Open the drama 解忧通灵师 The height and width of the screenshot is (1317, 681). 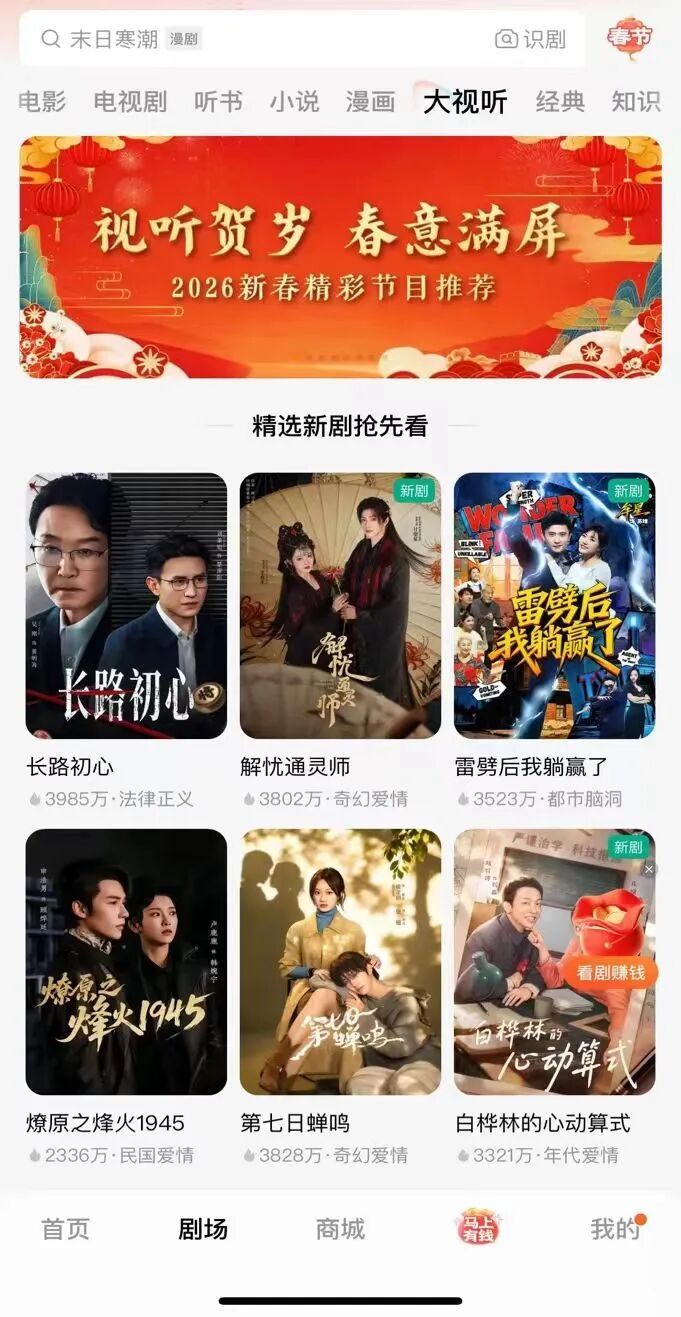click(340, 605)
